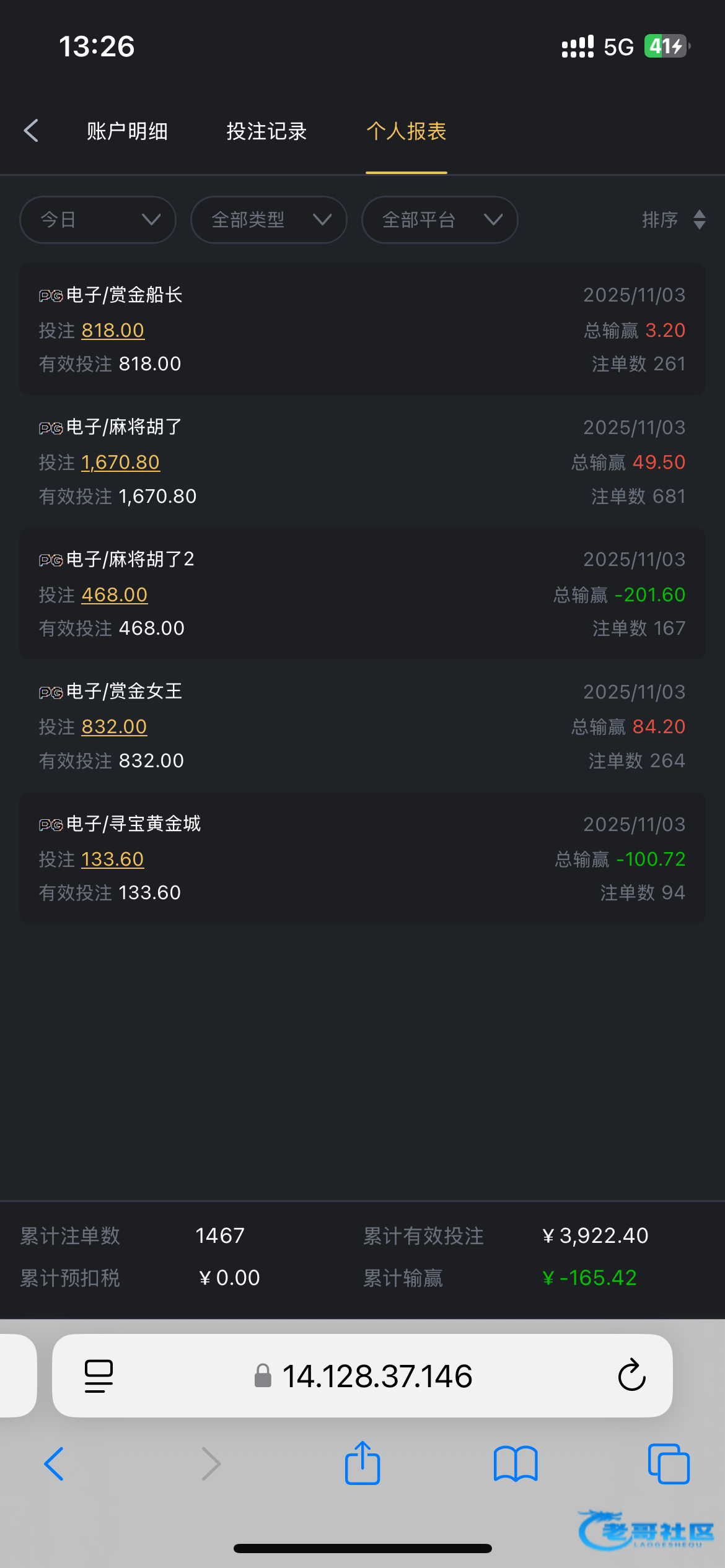Reload the page in the address bar
Image resolution: width=725 pixels, height=1568 pixels.
click(631, 1375)
